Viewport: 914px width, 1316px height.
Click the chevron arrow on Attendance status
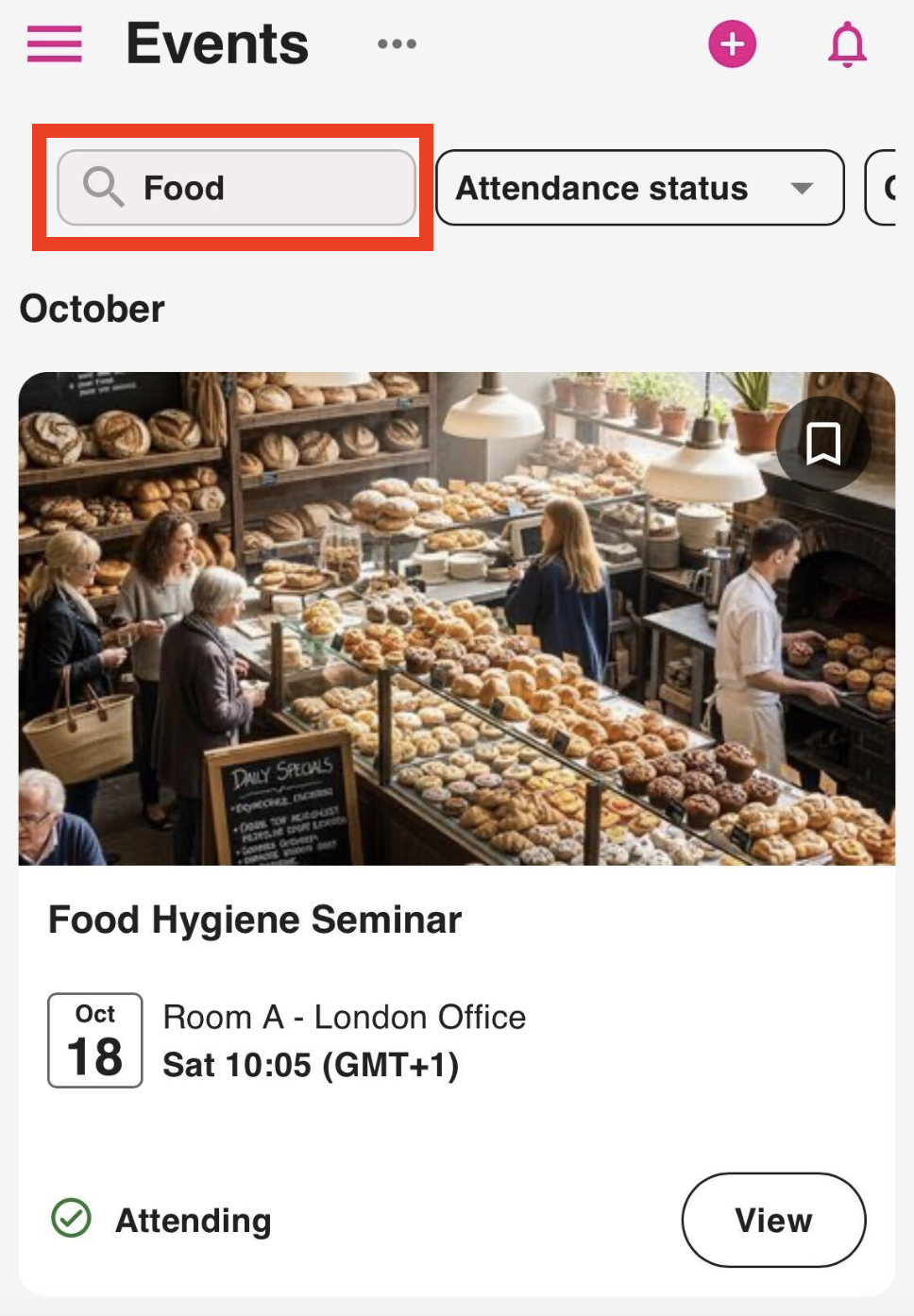pos(801,188)
